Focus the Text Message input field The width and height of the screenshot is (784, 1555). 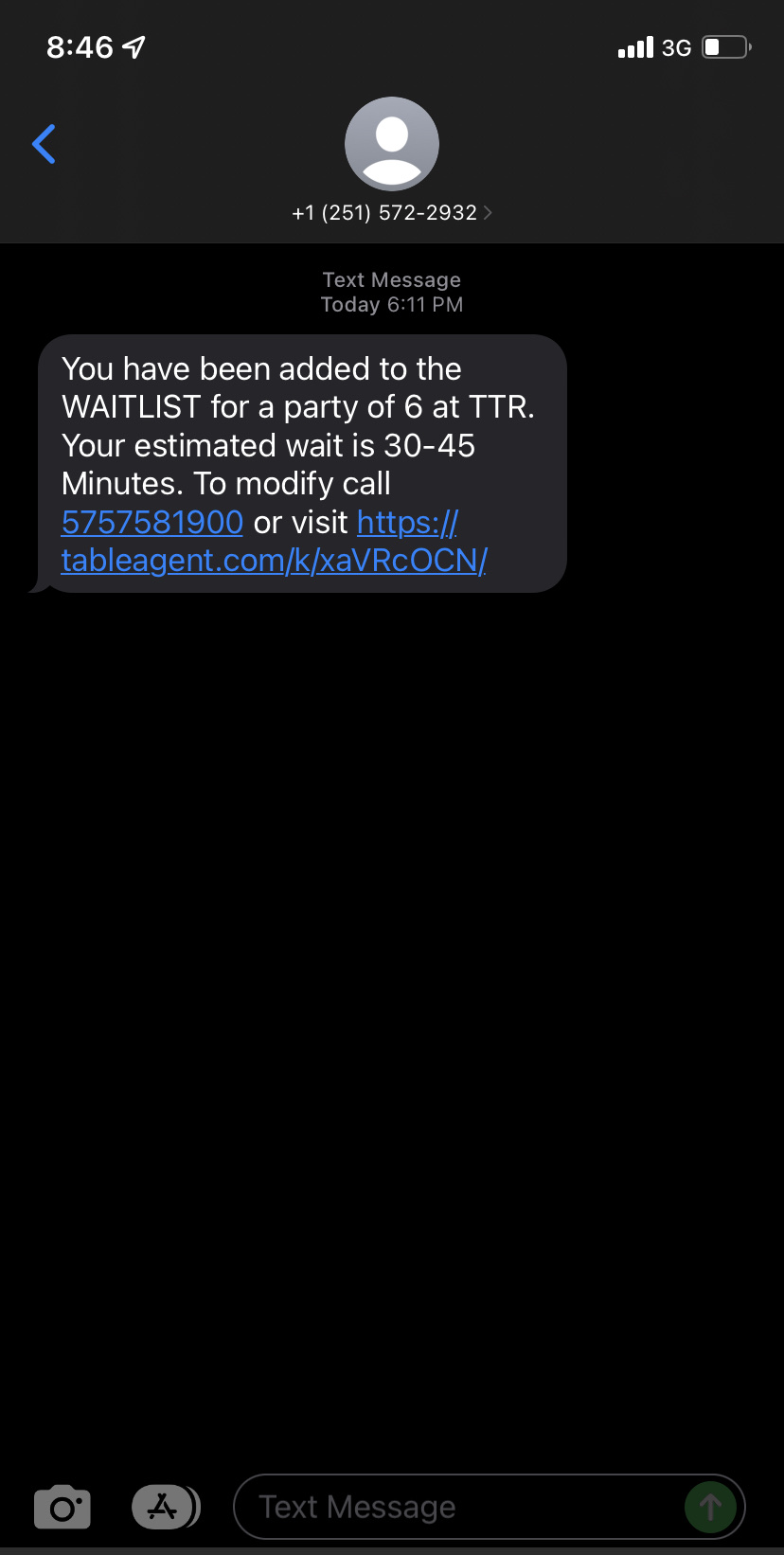(454, 1507)
